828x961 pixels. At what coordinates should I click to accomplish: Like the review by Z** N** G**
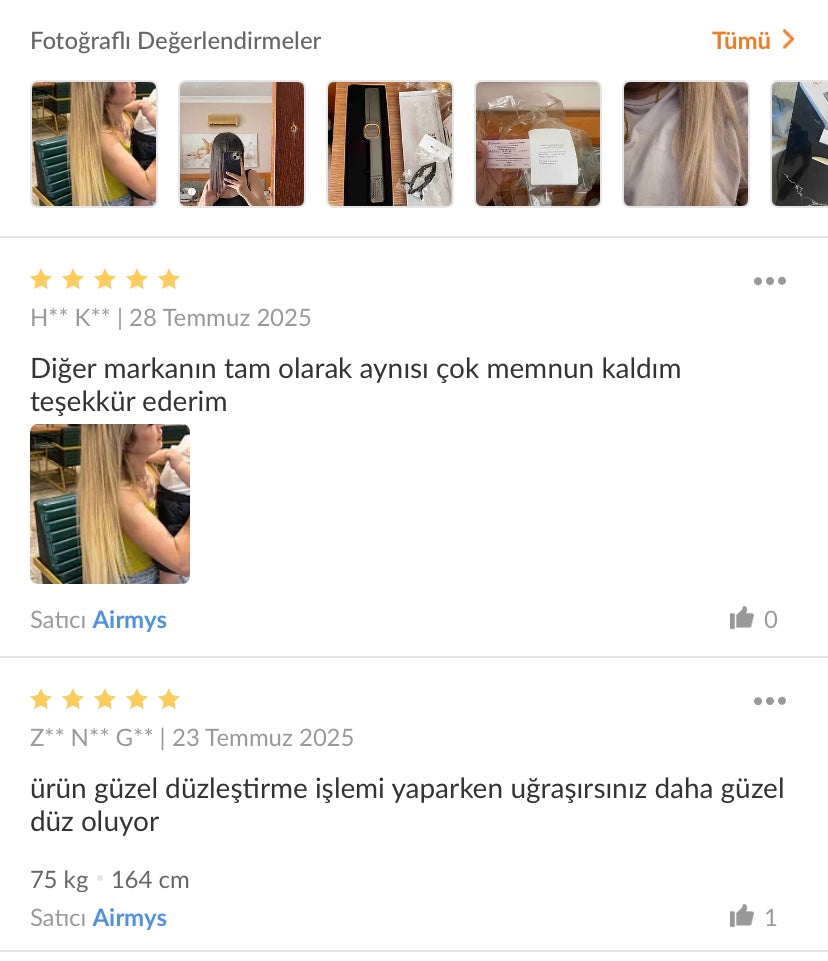(x=742, y=917)
